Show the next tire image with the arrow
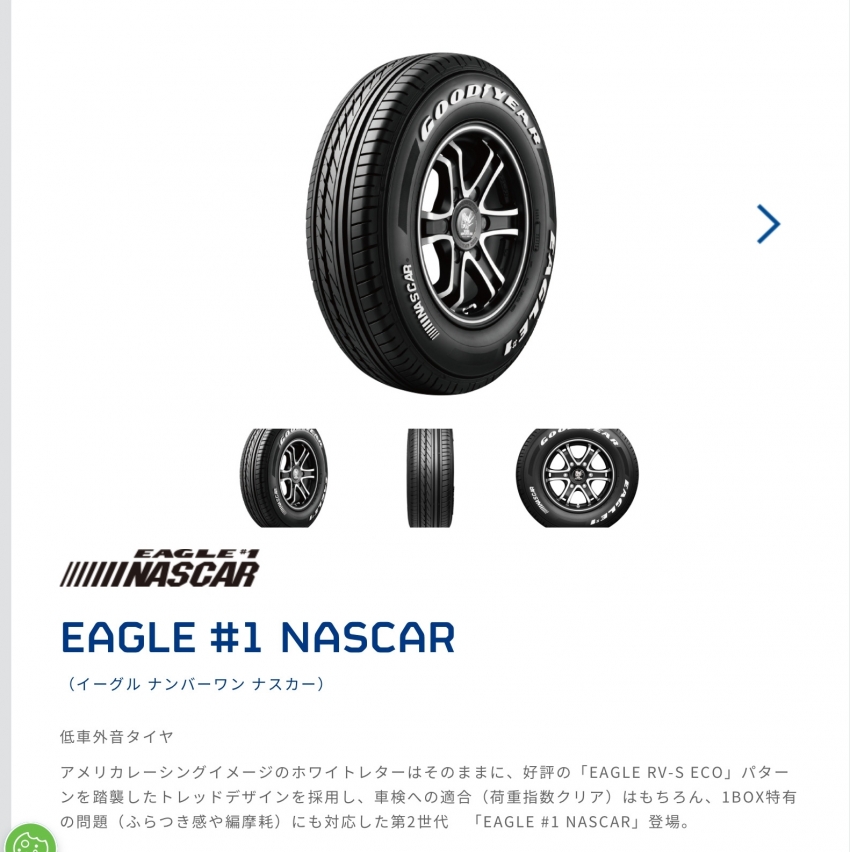 [767, 224]
